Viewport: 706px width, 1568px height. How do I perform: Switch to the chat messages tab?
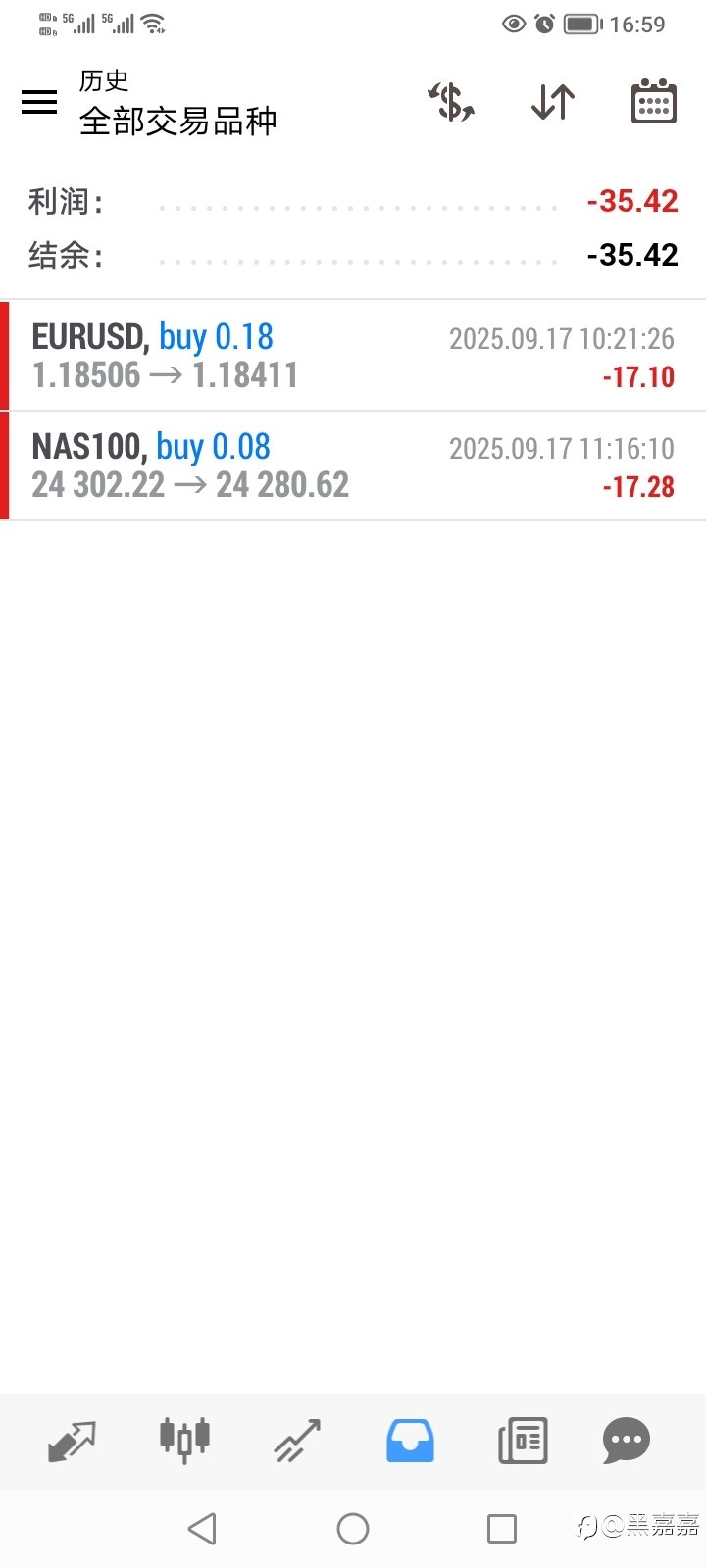627,1441
